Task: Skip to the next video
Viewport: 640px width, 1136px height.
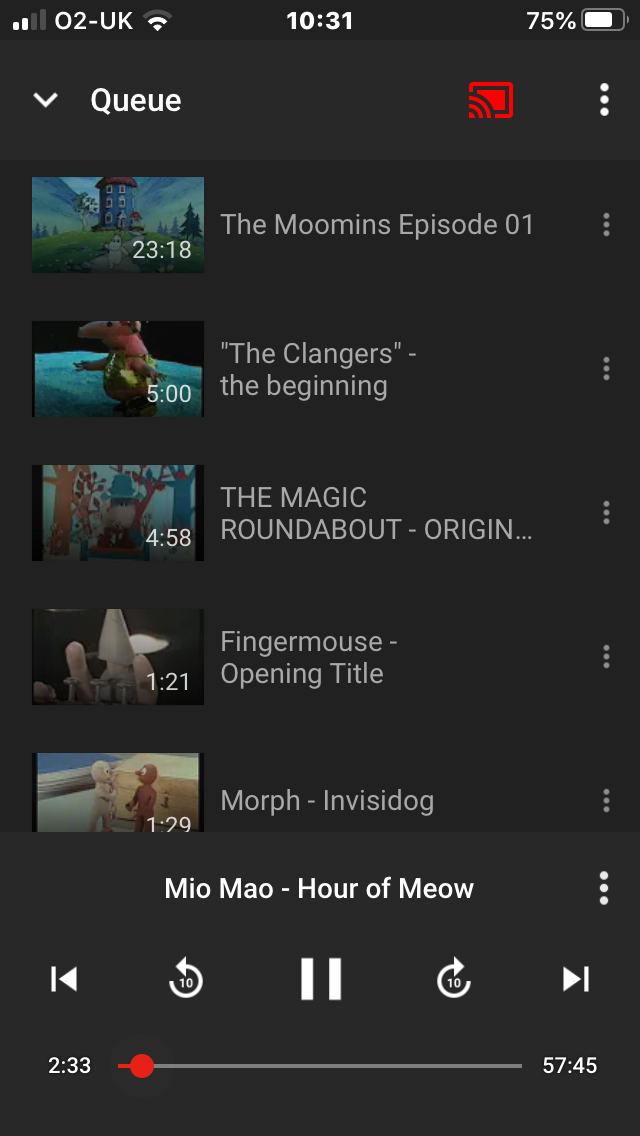Action: click(x=576, y=980)
